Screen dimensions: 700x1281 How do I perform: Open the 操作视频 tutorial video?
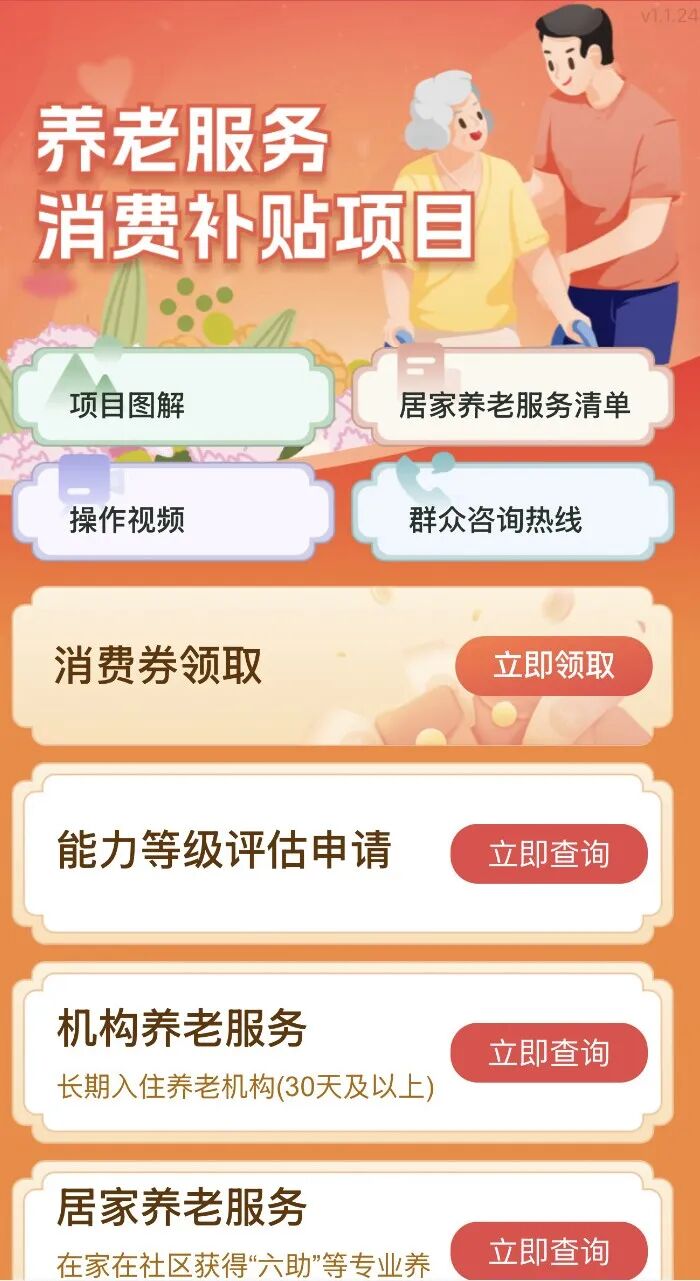click(x=172, y=519)
